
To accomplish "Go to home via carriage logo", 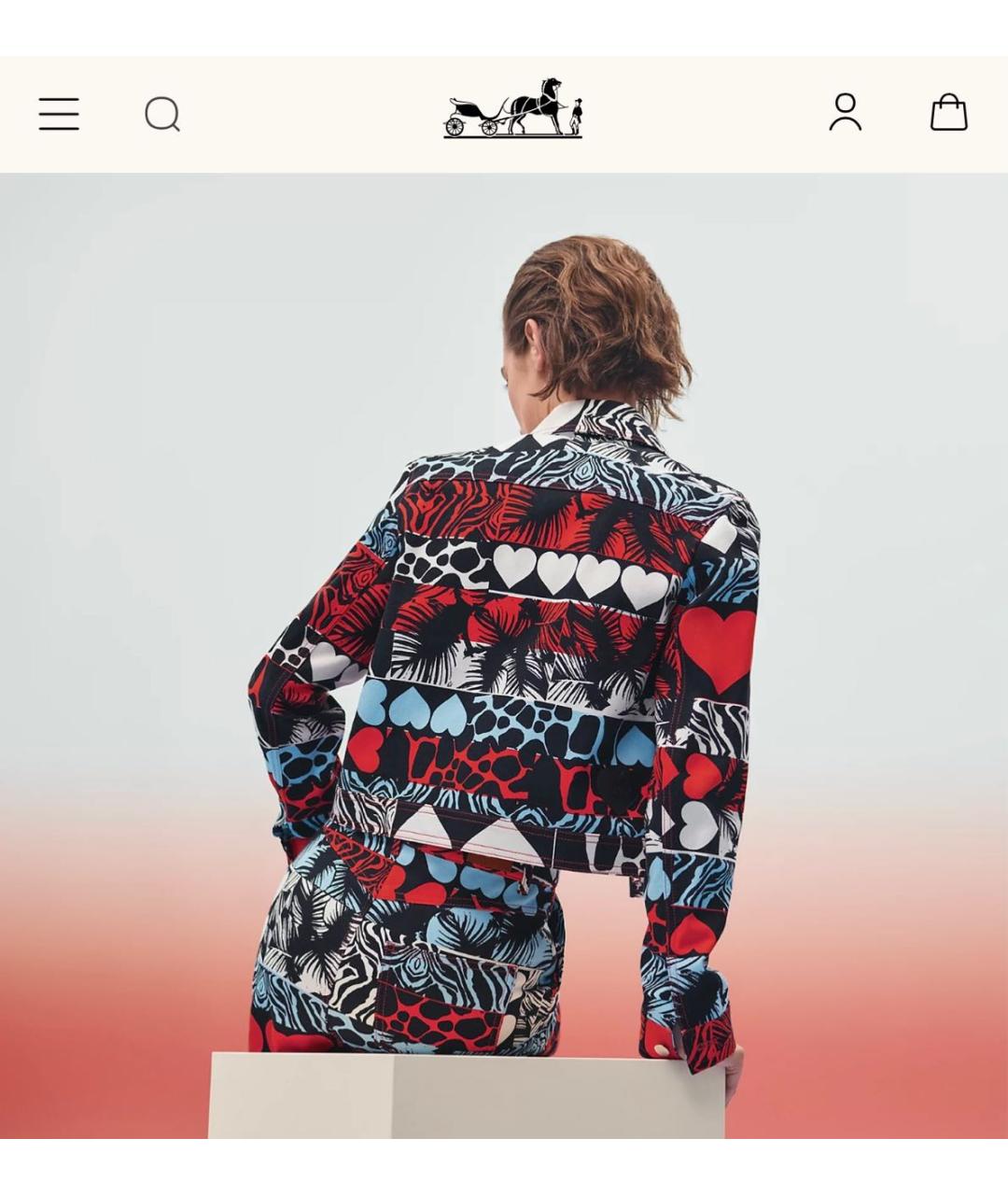I will coord(512,109).
